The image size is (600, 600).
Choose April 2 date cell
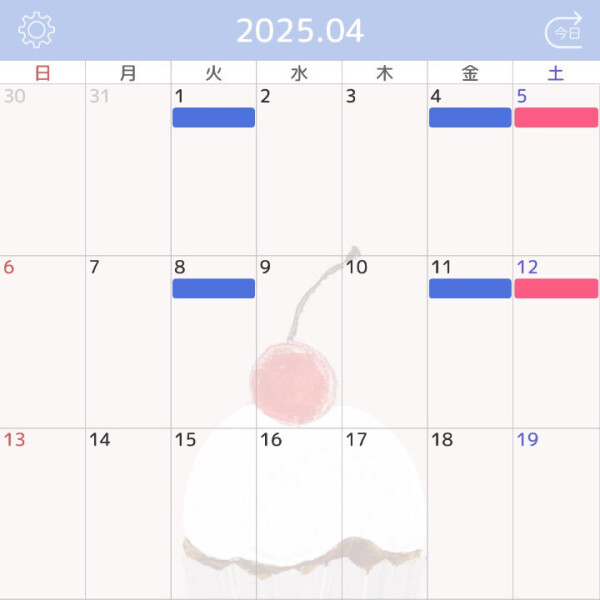click(299, 170)
